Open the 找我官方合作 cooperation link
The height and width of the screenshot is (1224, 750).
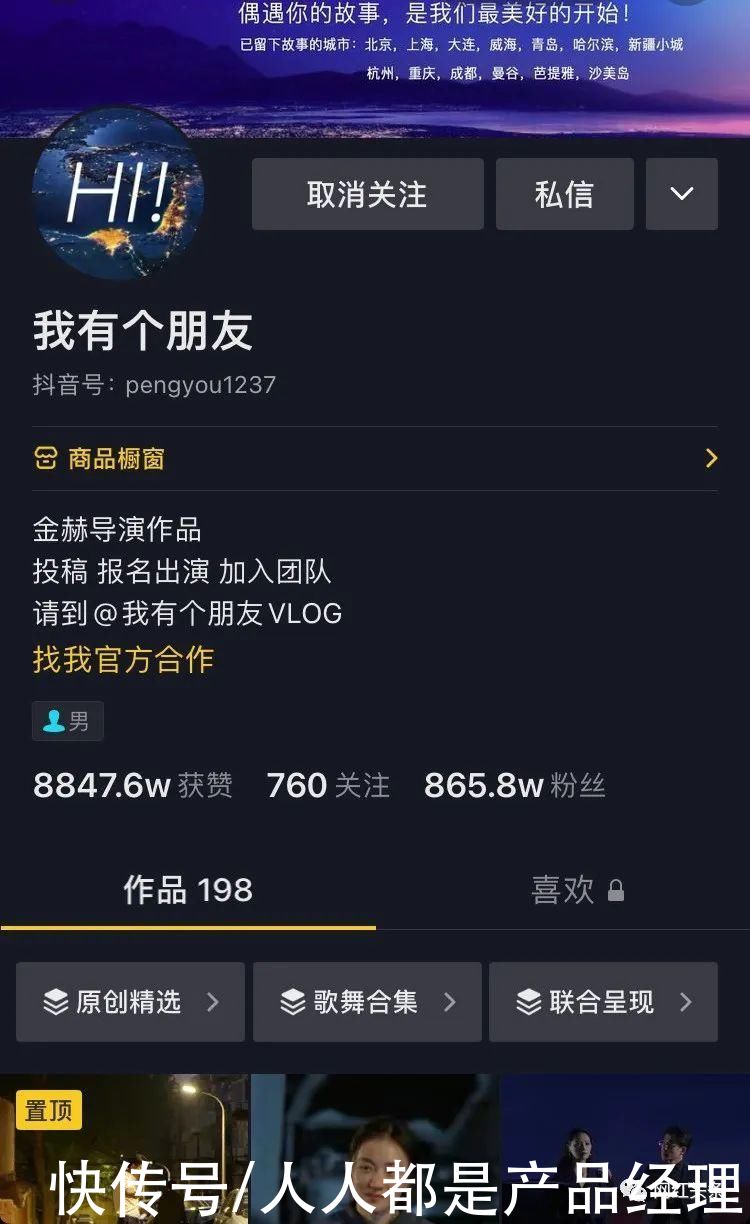124,660
